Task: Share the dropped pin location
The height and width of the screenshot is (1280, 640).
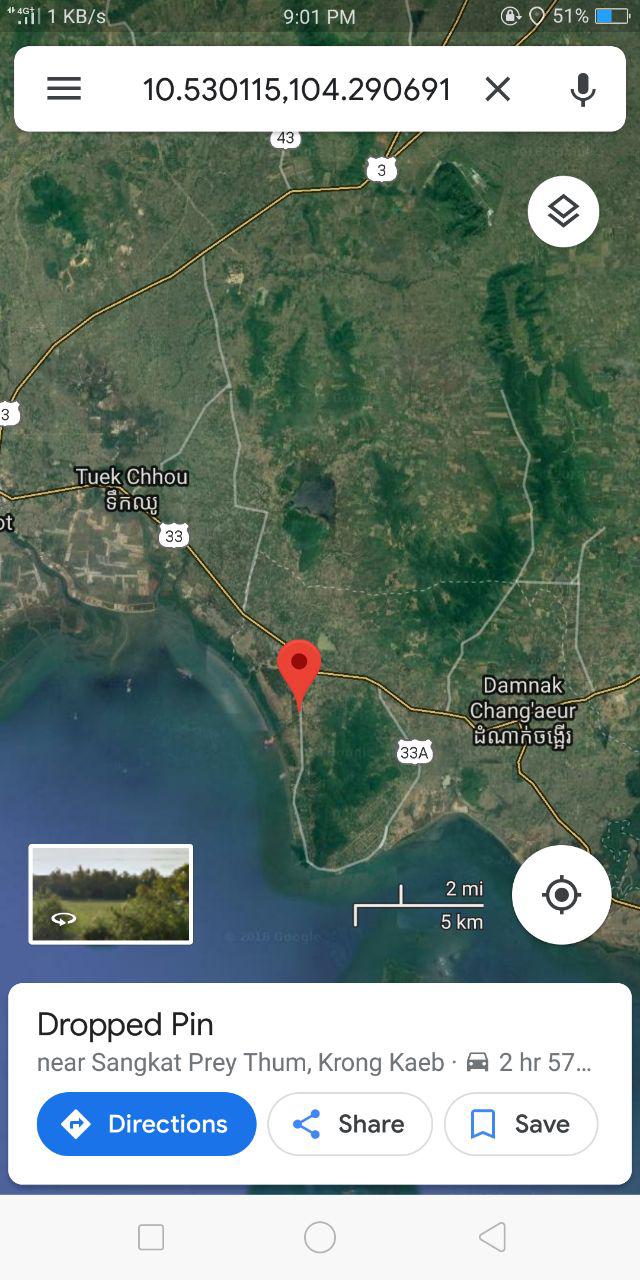Action: (x=350, y=1124)
